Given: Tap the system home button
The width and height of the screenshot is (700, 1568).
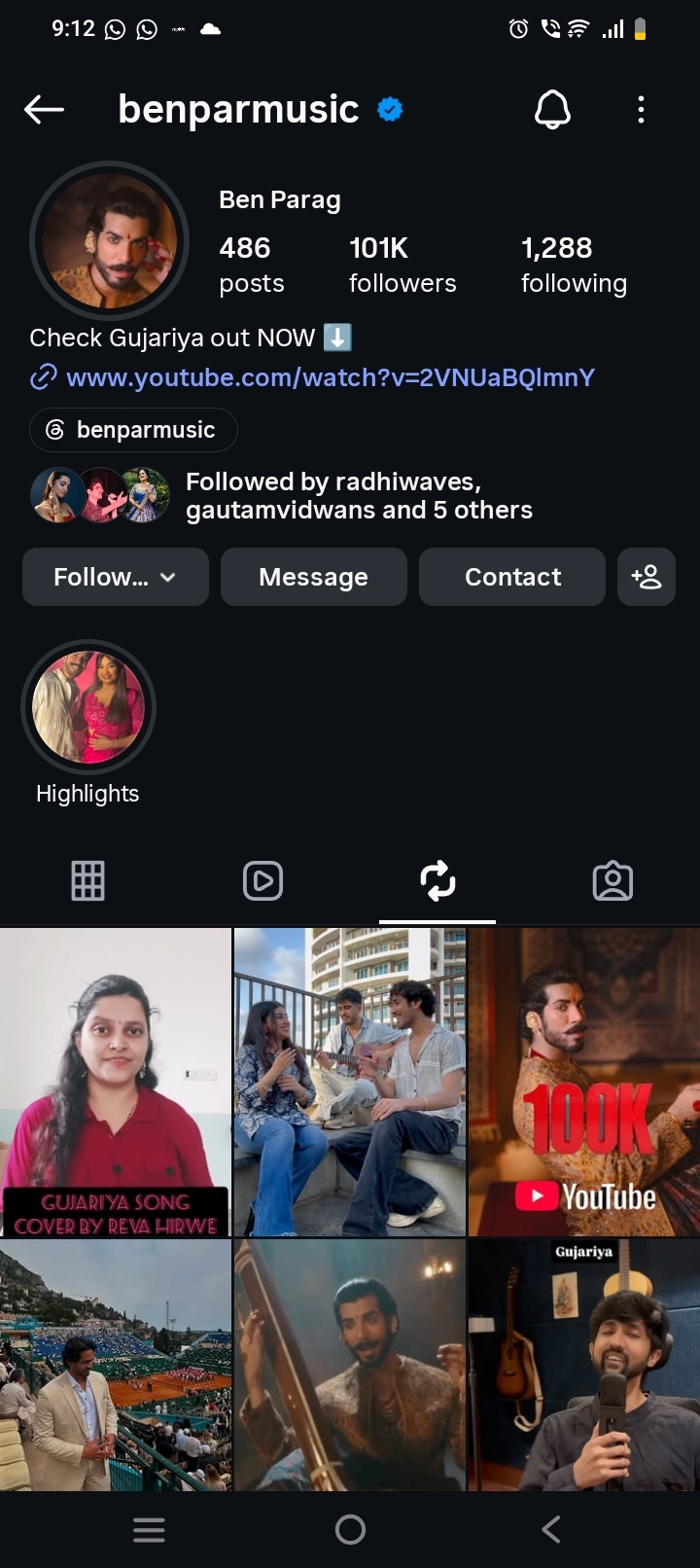Looking at the screenshot, I should (350, 1530).
